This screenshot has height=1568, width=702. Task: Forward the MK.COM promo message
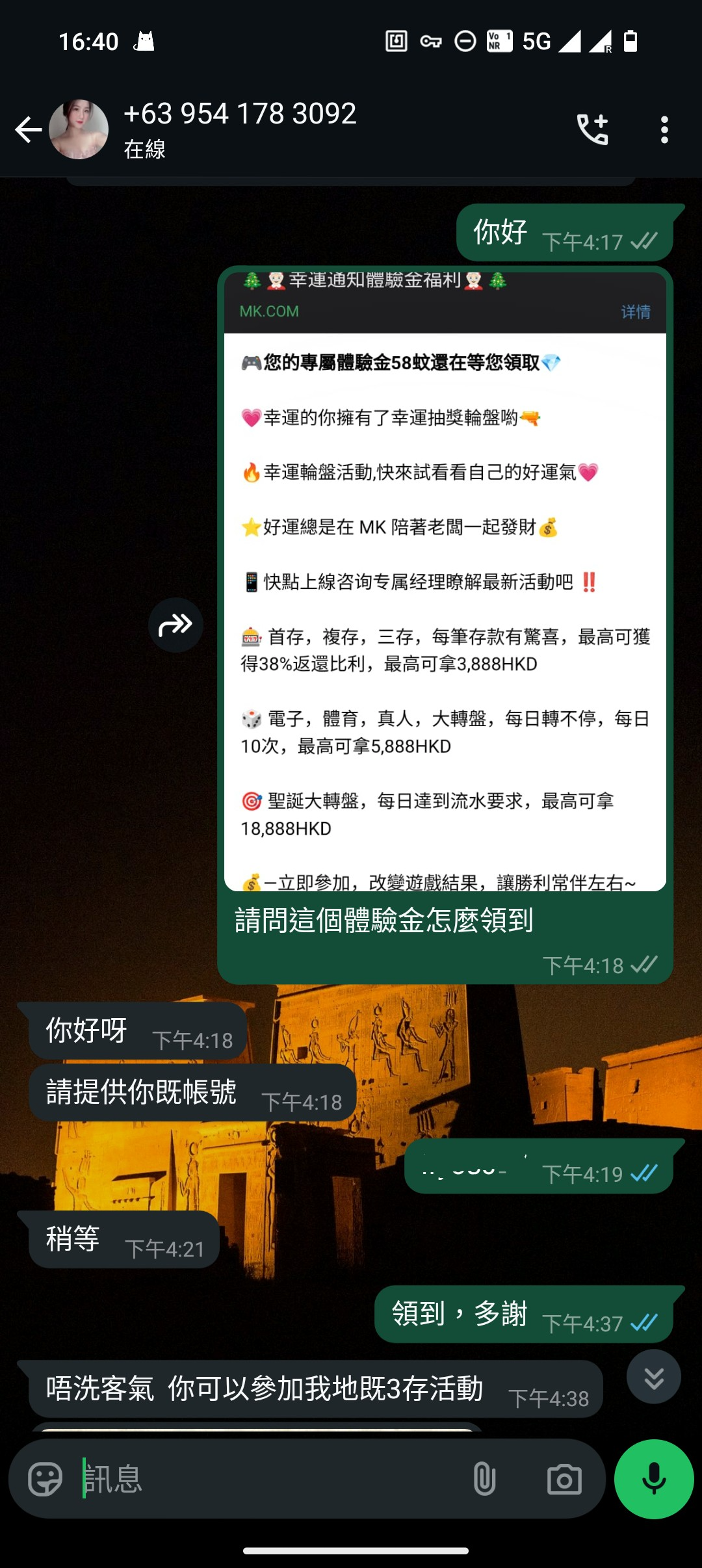pyautogui.click(x=175, y=625)
